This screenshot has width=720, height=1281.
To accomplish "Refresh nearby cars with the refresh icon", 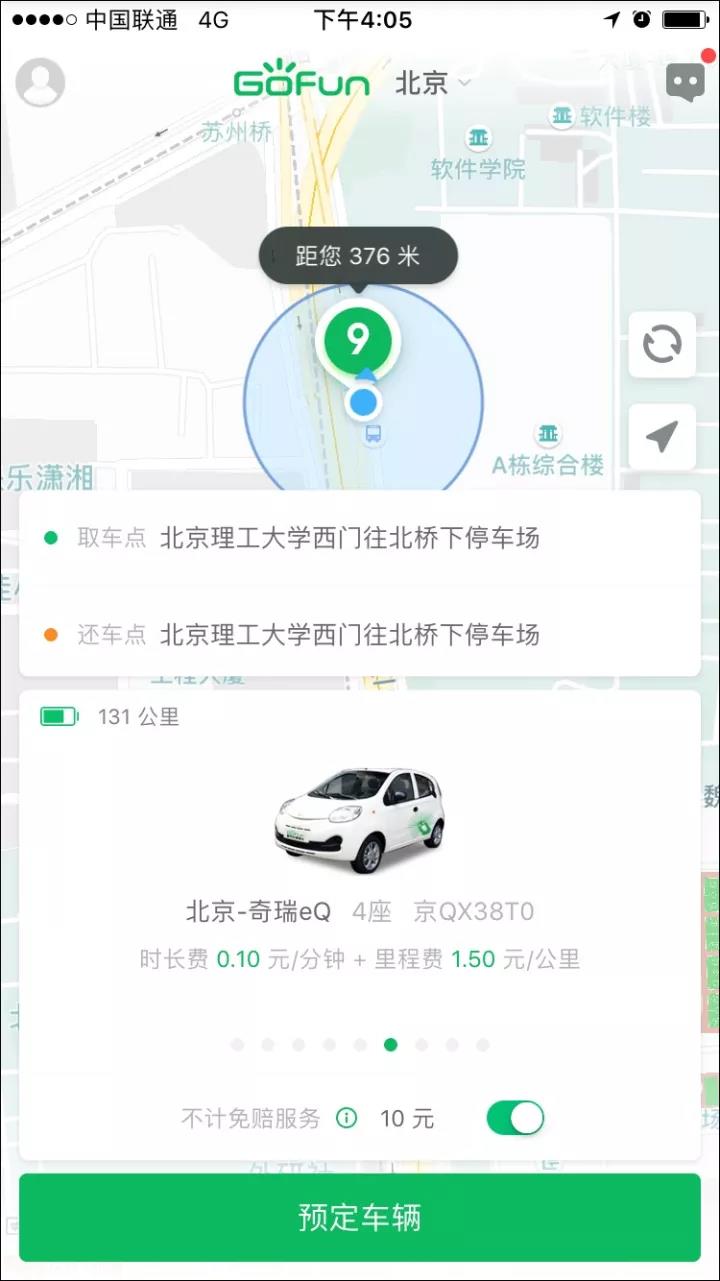I will point(661,344).
